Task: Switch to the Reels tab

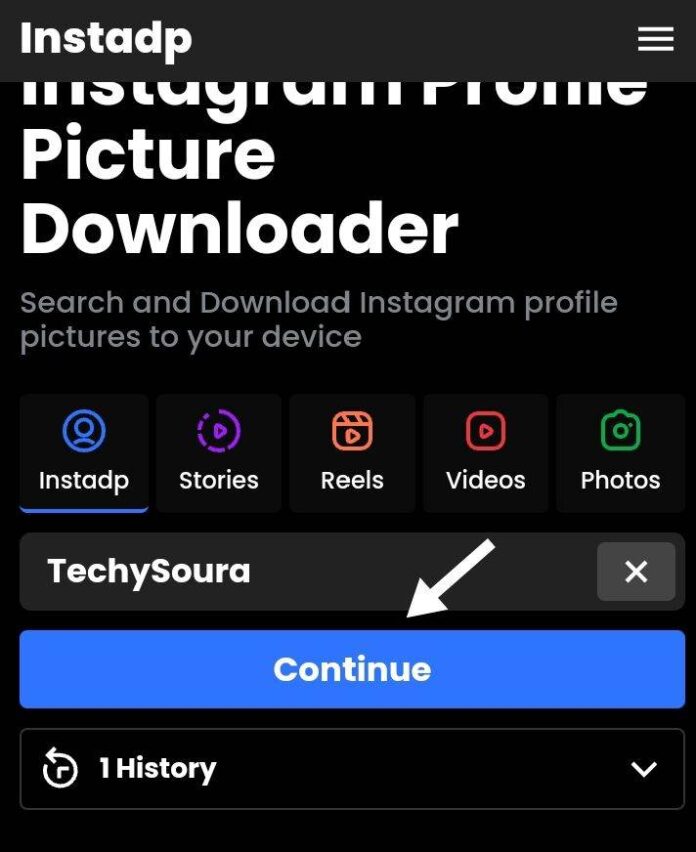Action: (x=352, y=453)
